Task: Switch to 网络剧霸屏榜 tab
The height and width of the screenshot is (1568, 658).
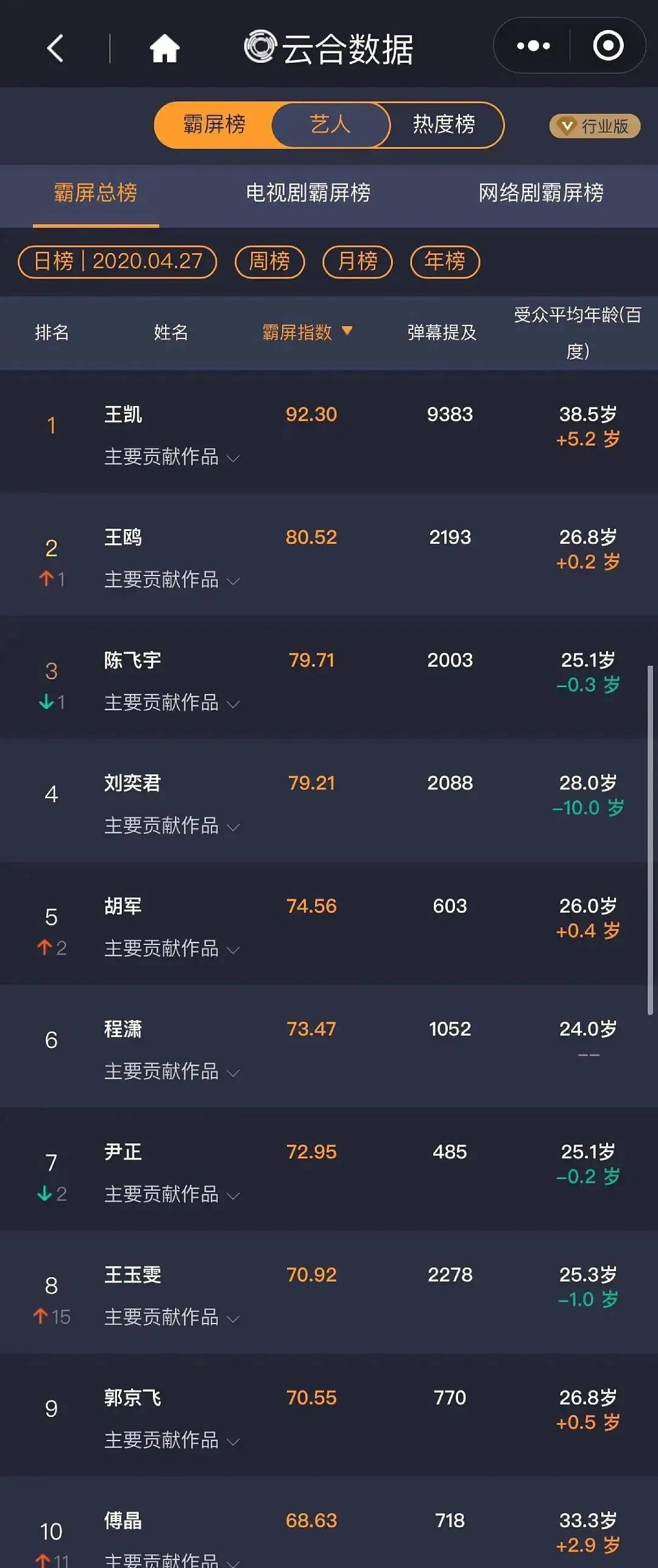Action: pos(541,193)
